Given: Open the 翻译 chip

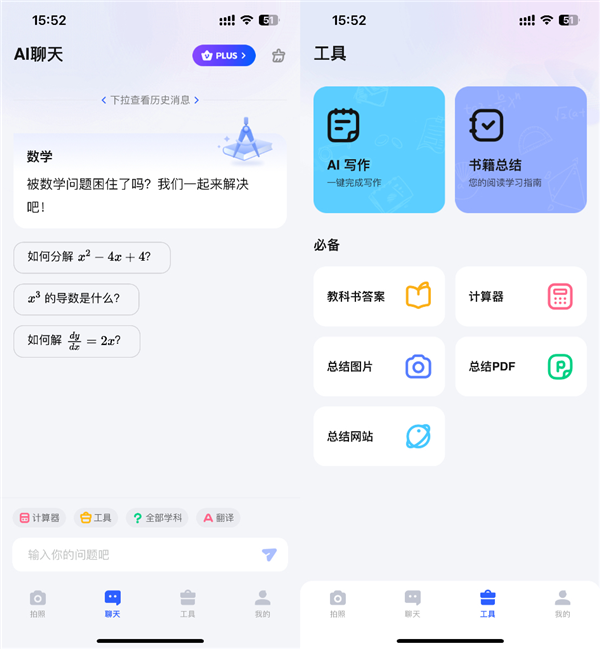Looking at the screenshot, I should 218,518.
